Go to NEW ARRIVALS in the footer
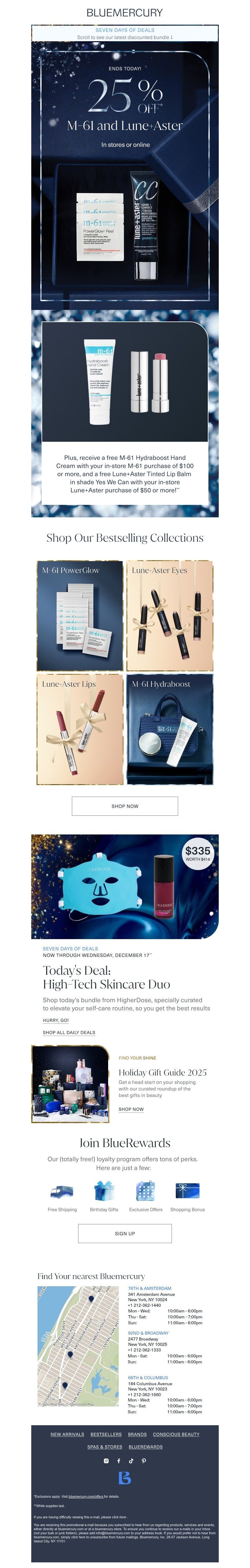 point(67,1434)
